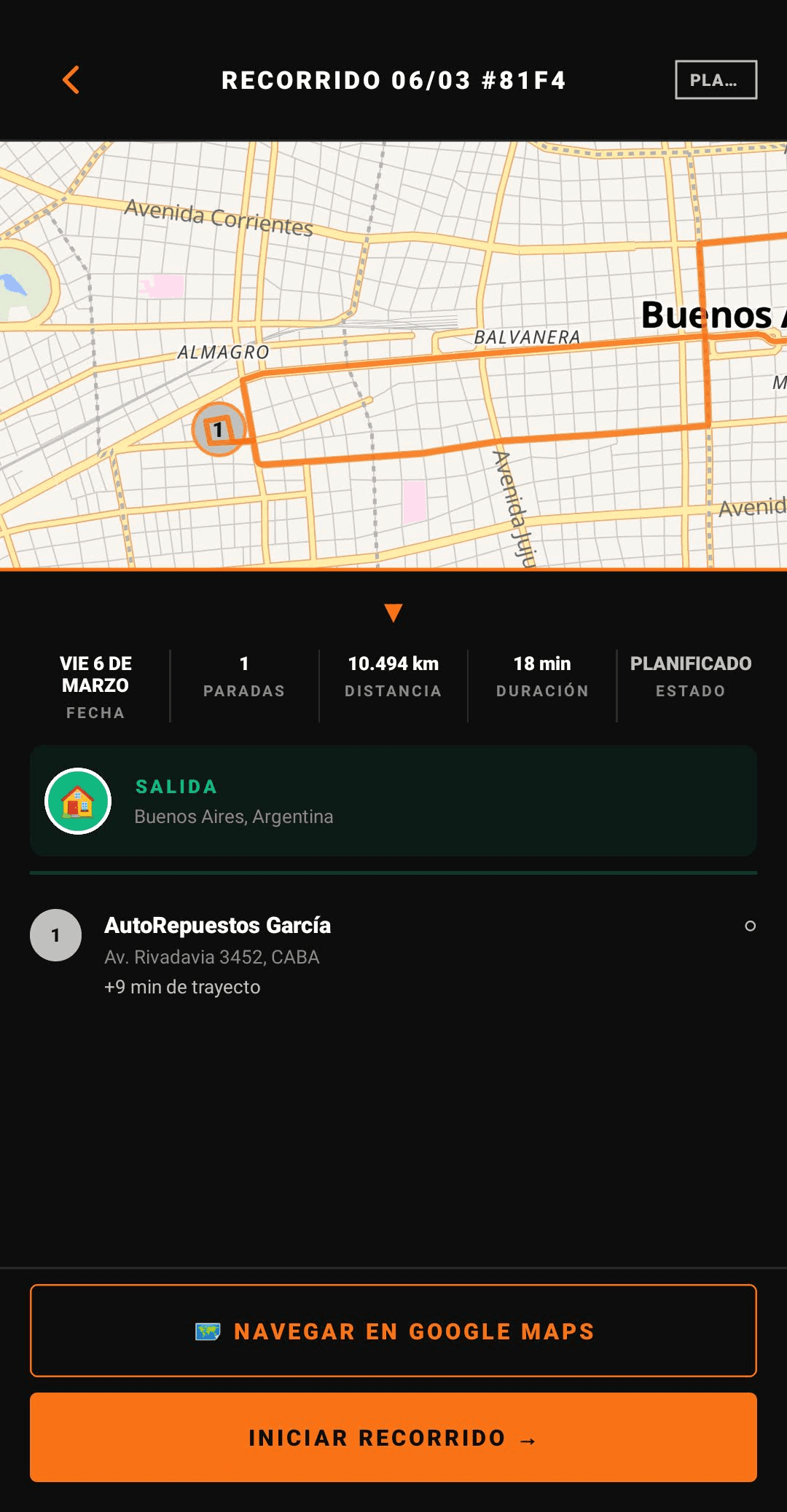Tap the orange back arrow
Image resolution: width=787 pixels, height=1512 pixels.
pyautogui.click(x=71, y=80)
